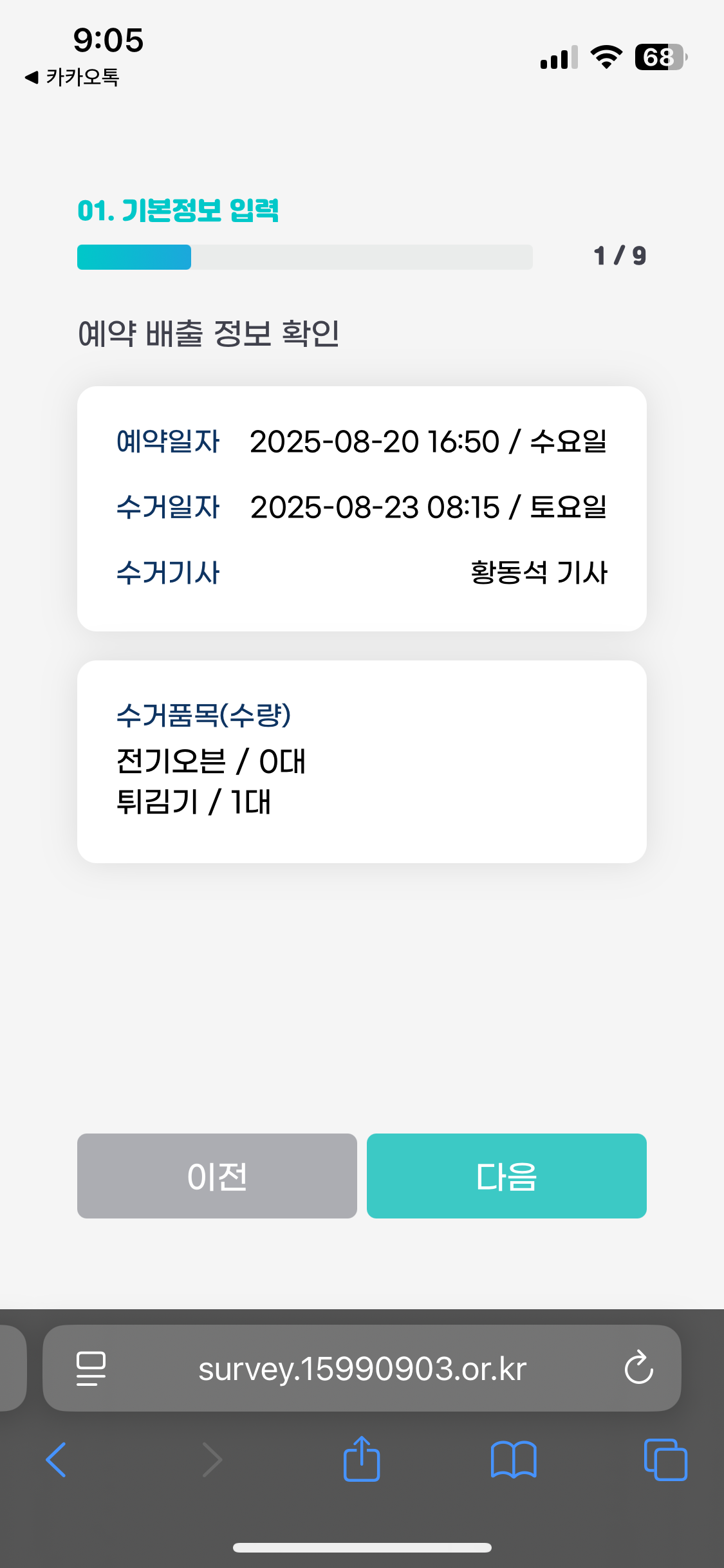Return to 카카오톡 app
Screen dimensions: 724x1568
(72, 78)
